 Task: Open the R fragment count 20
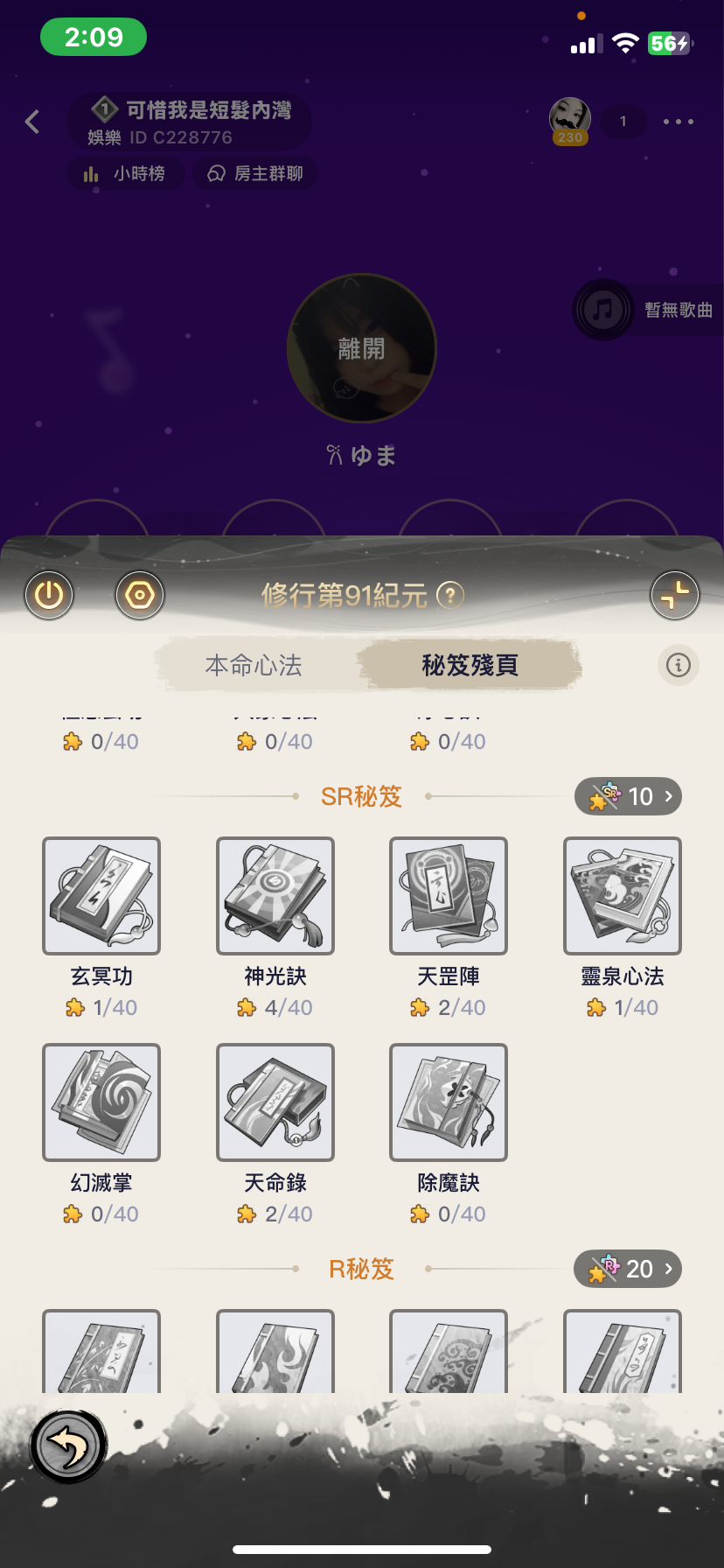[628, 1269]
